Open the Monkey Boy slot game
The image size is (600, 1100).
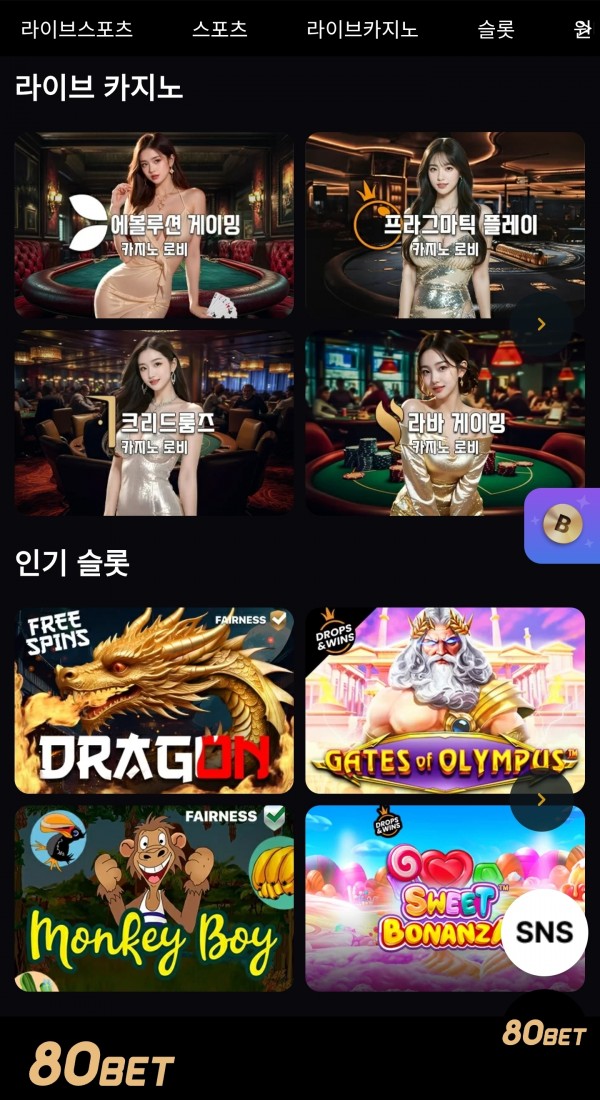(x=154, y=898)
